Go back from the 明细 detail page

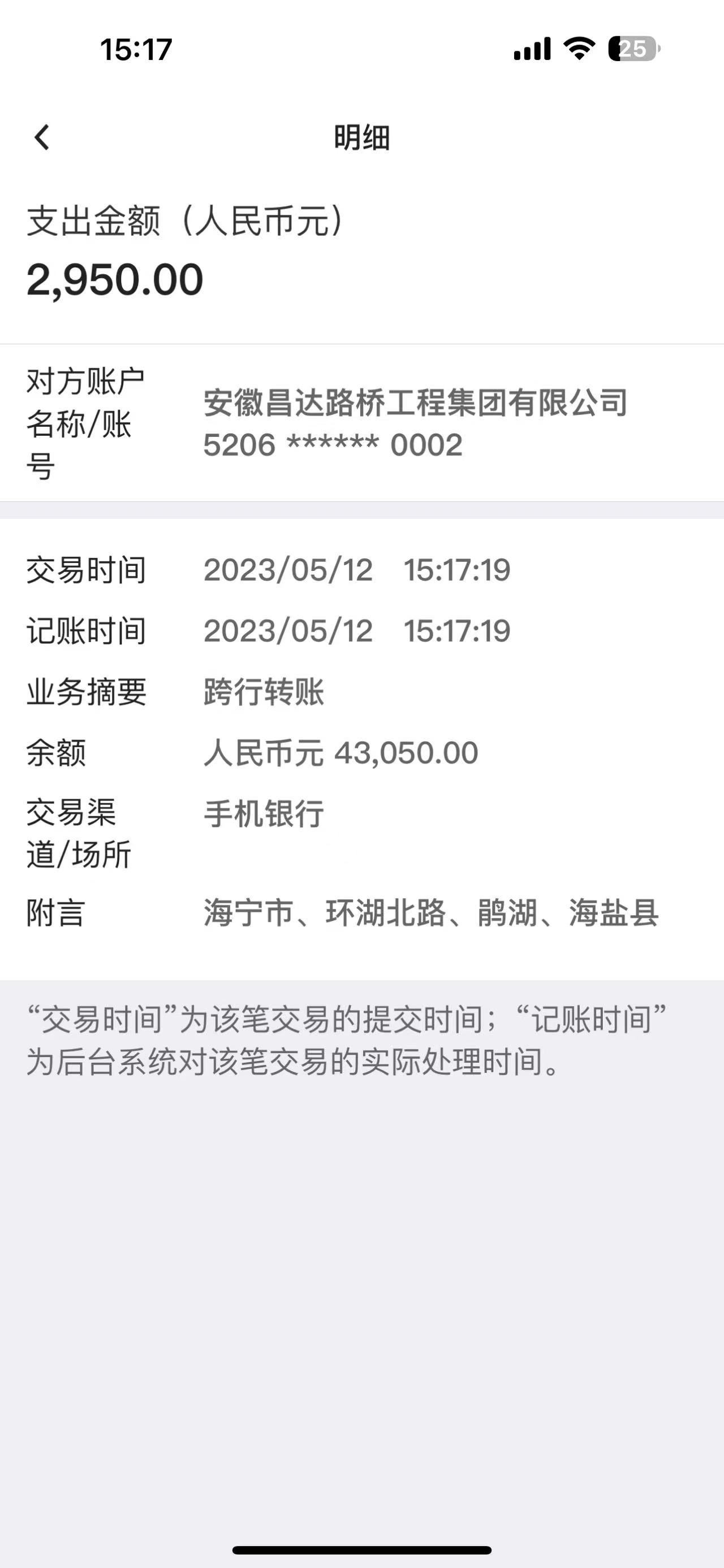pos(41,137)
